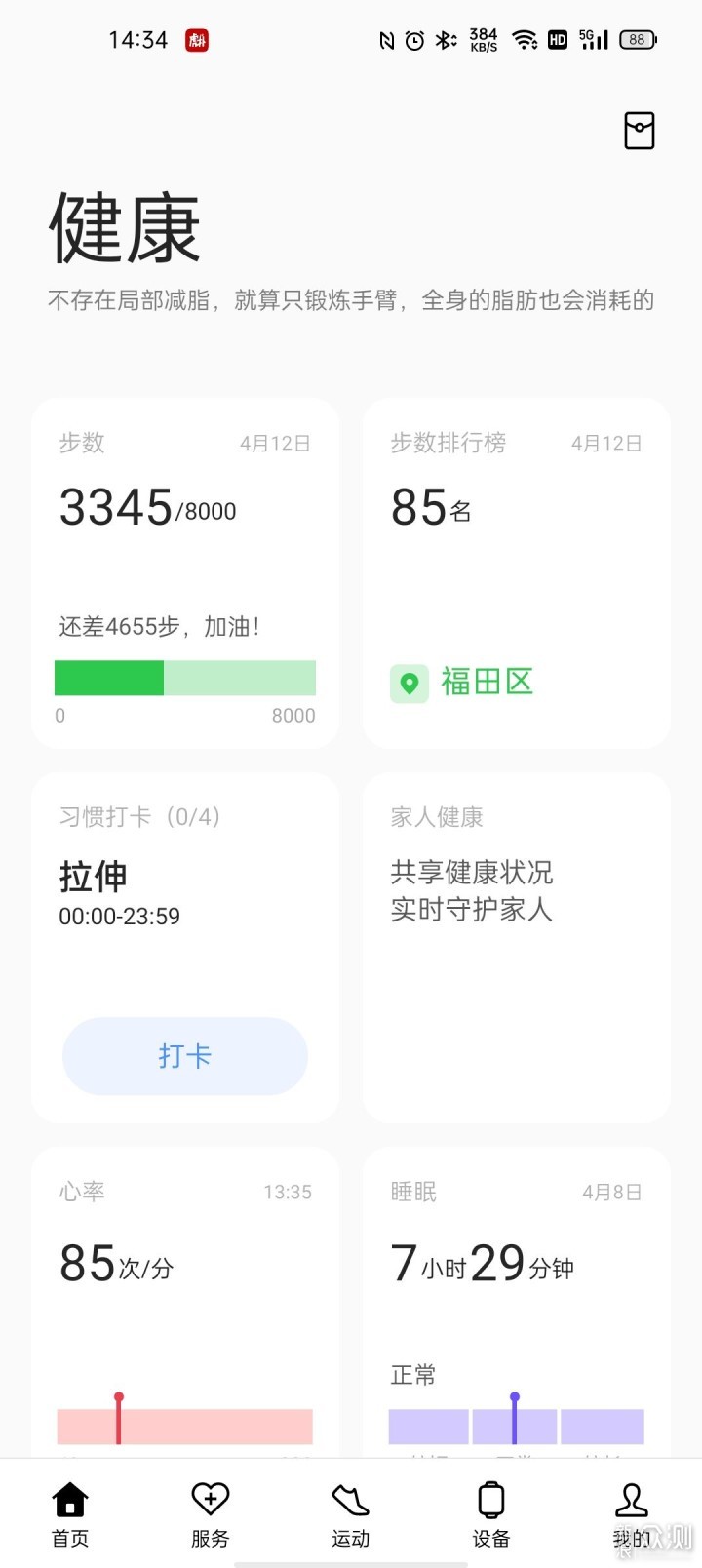
Task: Open the red envelope icon at top
Action: point(639,131)
